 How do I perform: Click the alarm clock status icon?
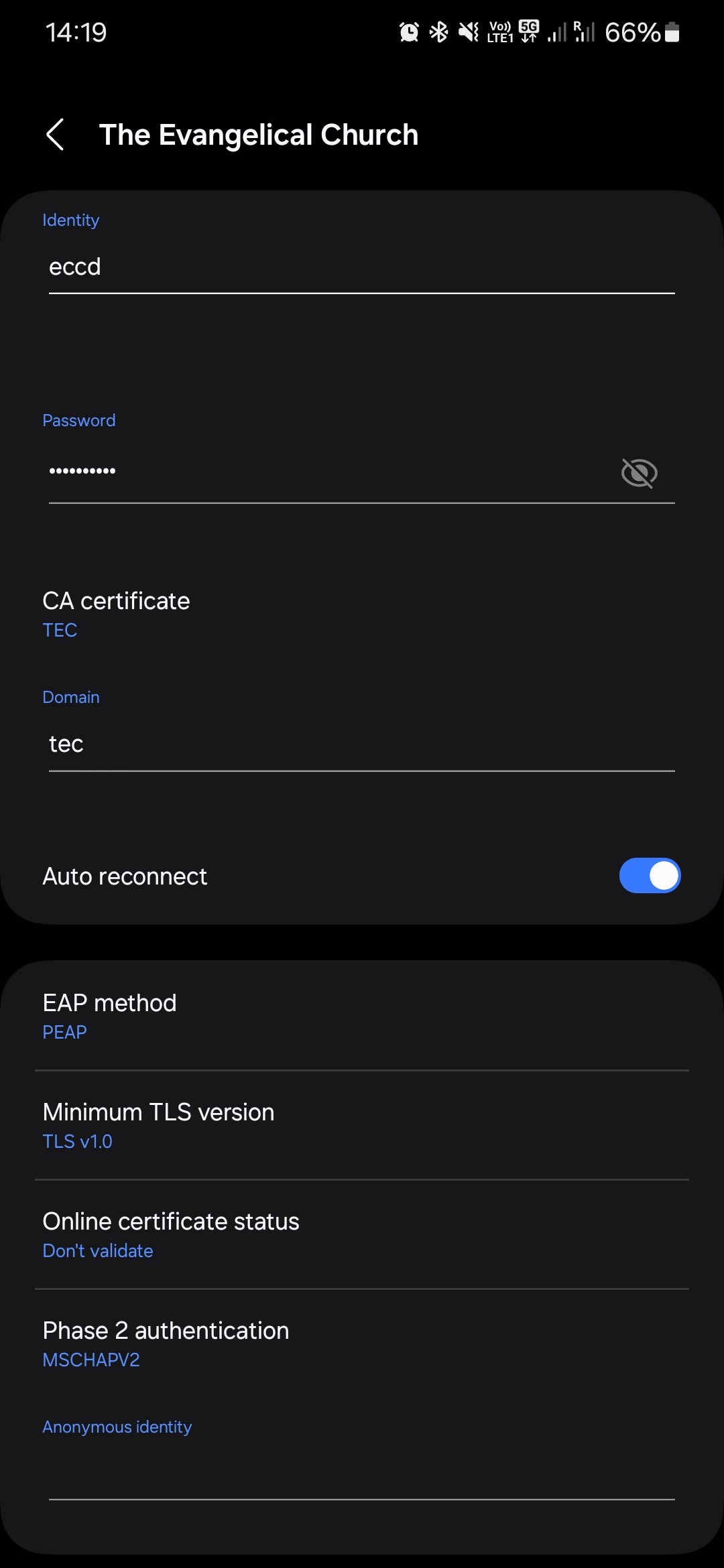point(408,31)
